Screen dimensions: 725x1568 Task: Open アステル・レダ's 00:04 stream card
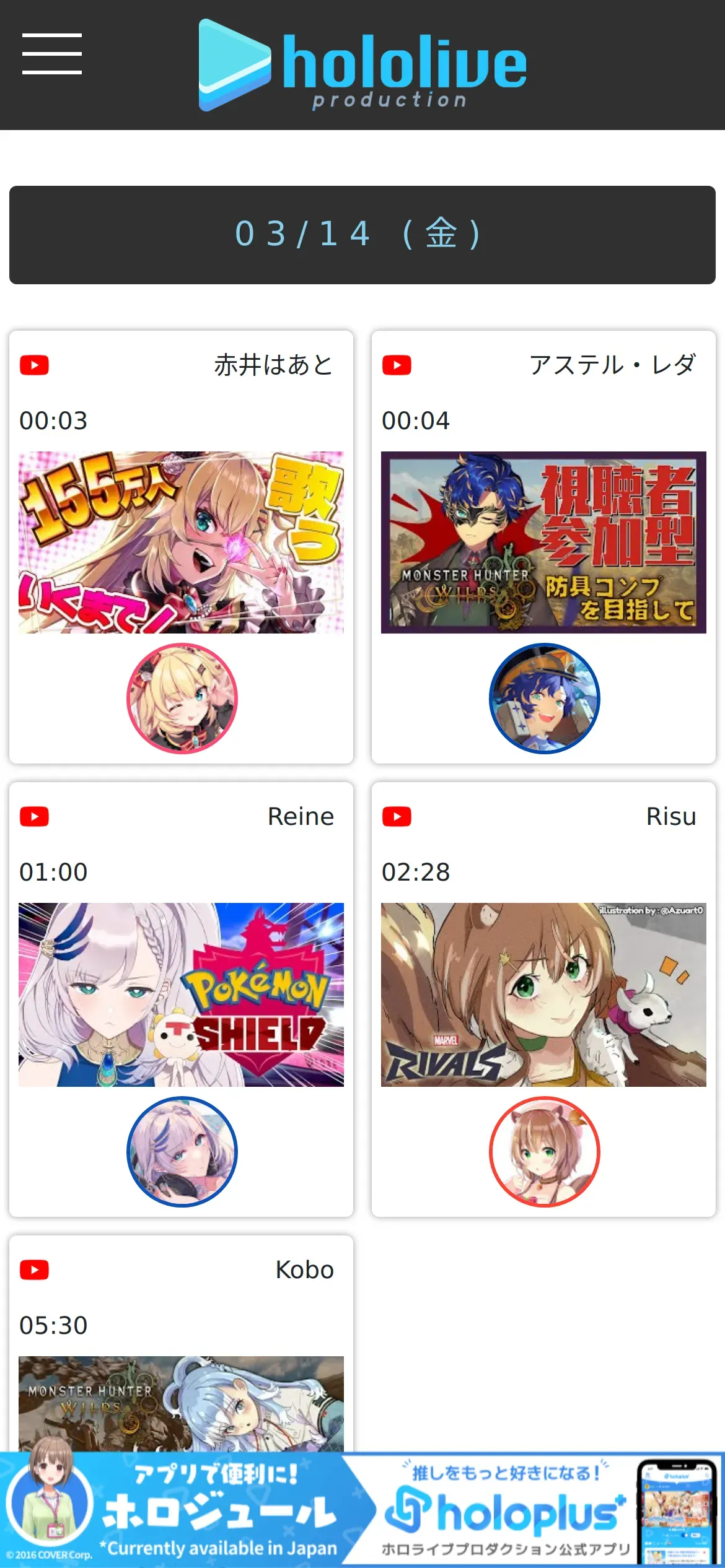543,542
